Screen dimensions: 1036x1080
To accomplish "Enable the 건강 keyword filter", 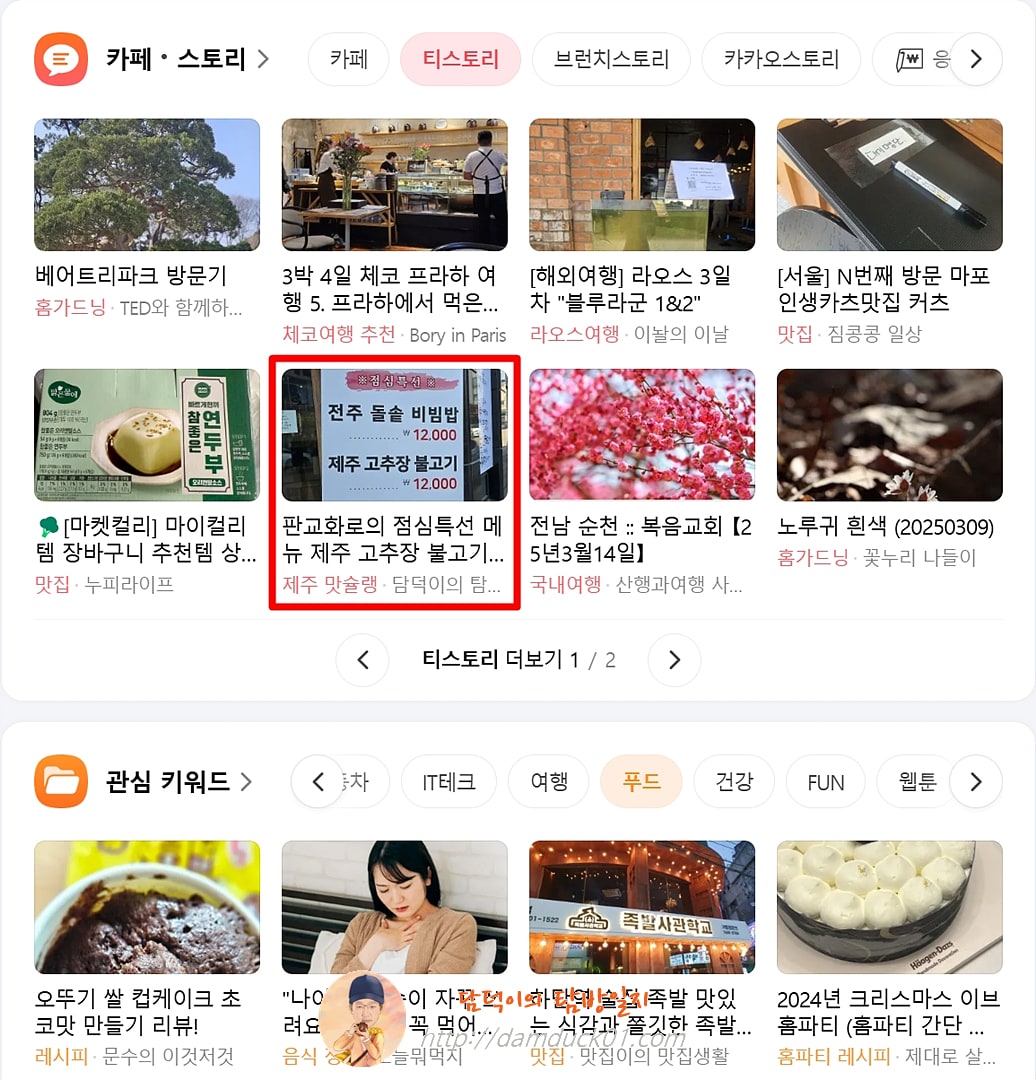I will point(733,781).
